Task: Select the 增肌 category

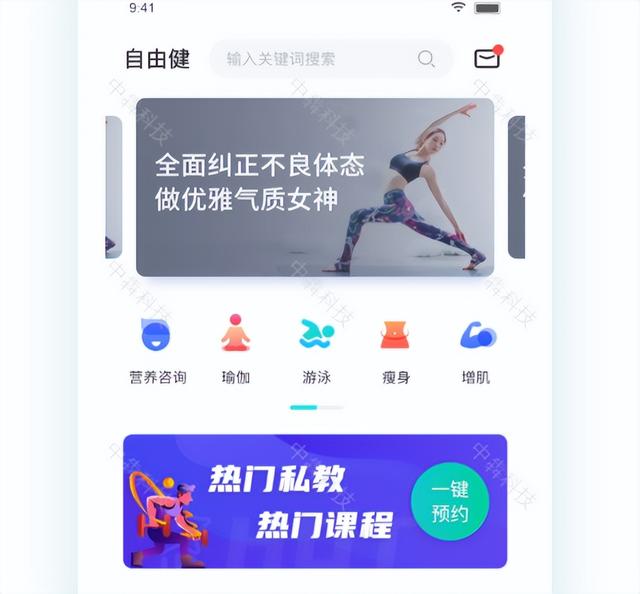Action: (476, 349)
